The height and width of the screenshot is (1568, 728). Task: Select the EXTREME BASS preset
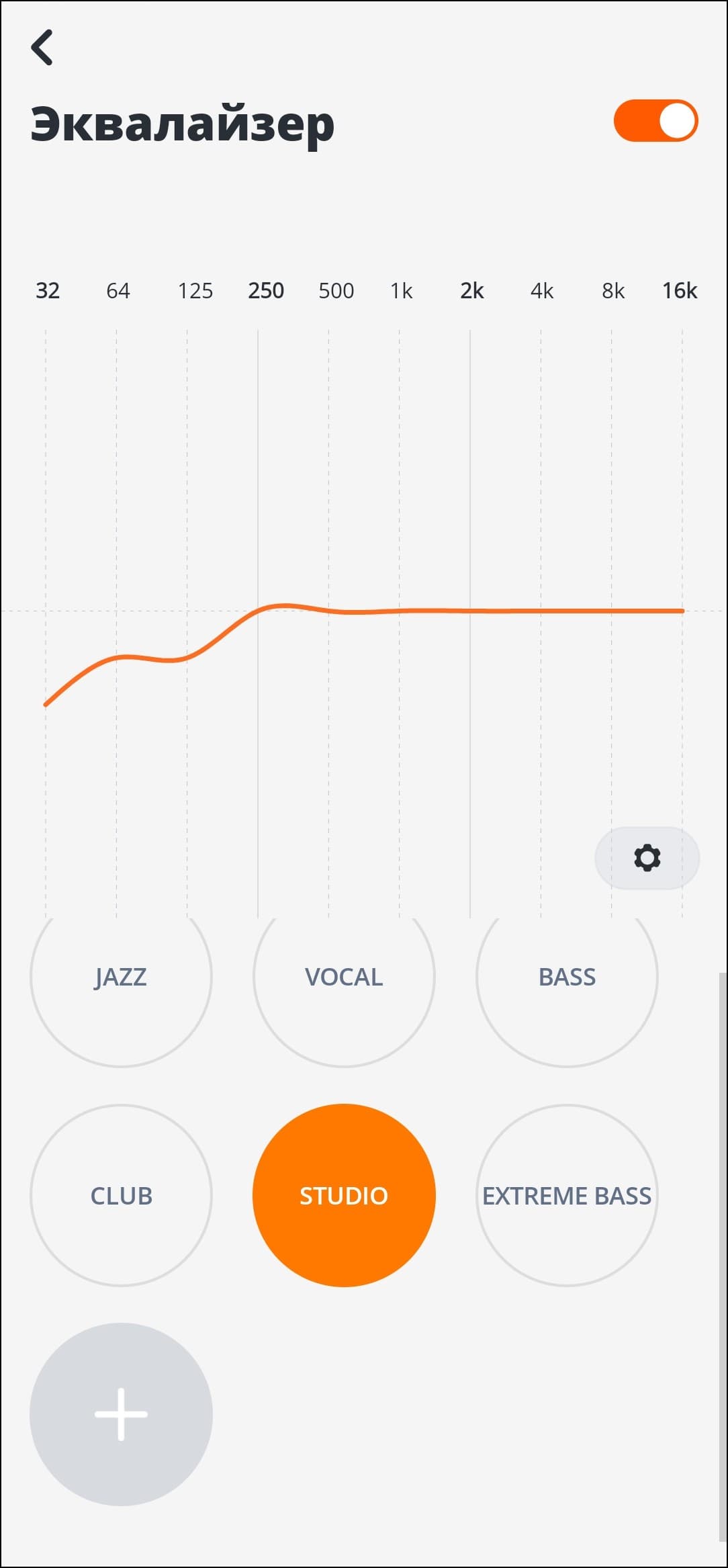click(567, 1195)
